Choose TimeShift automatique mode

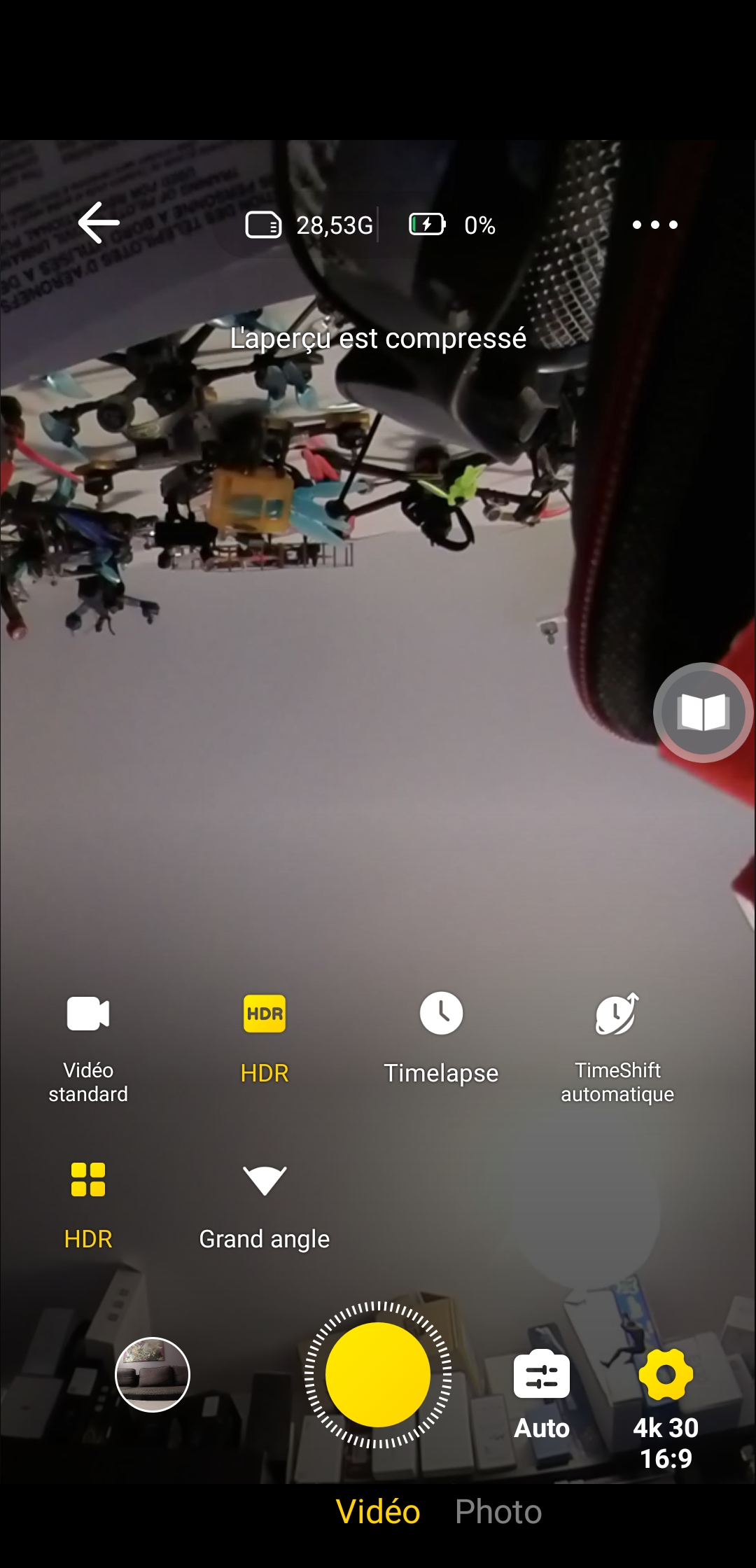(x=617, y=1048)
